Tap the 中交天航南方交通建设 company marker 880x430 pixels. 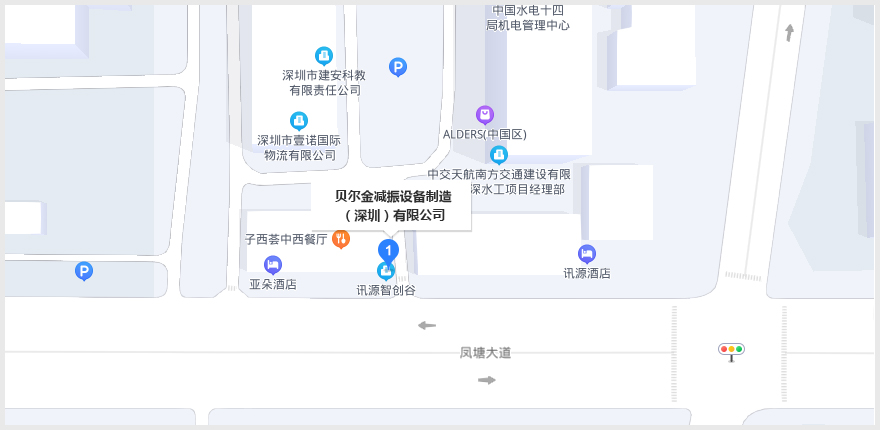[499, 155]
